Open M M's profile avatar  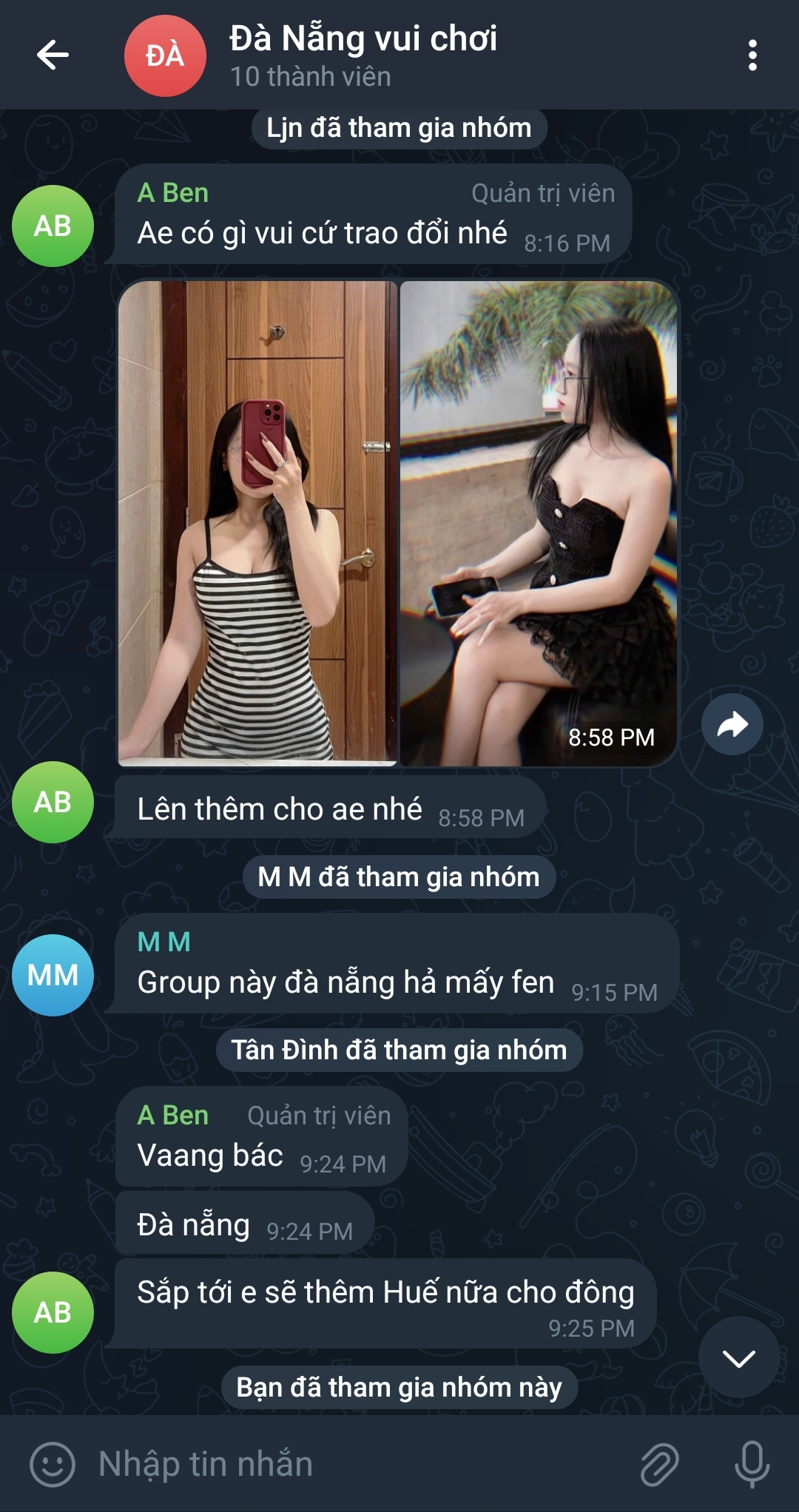coord(53,975)
